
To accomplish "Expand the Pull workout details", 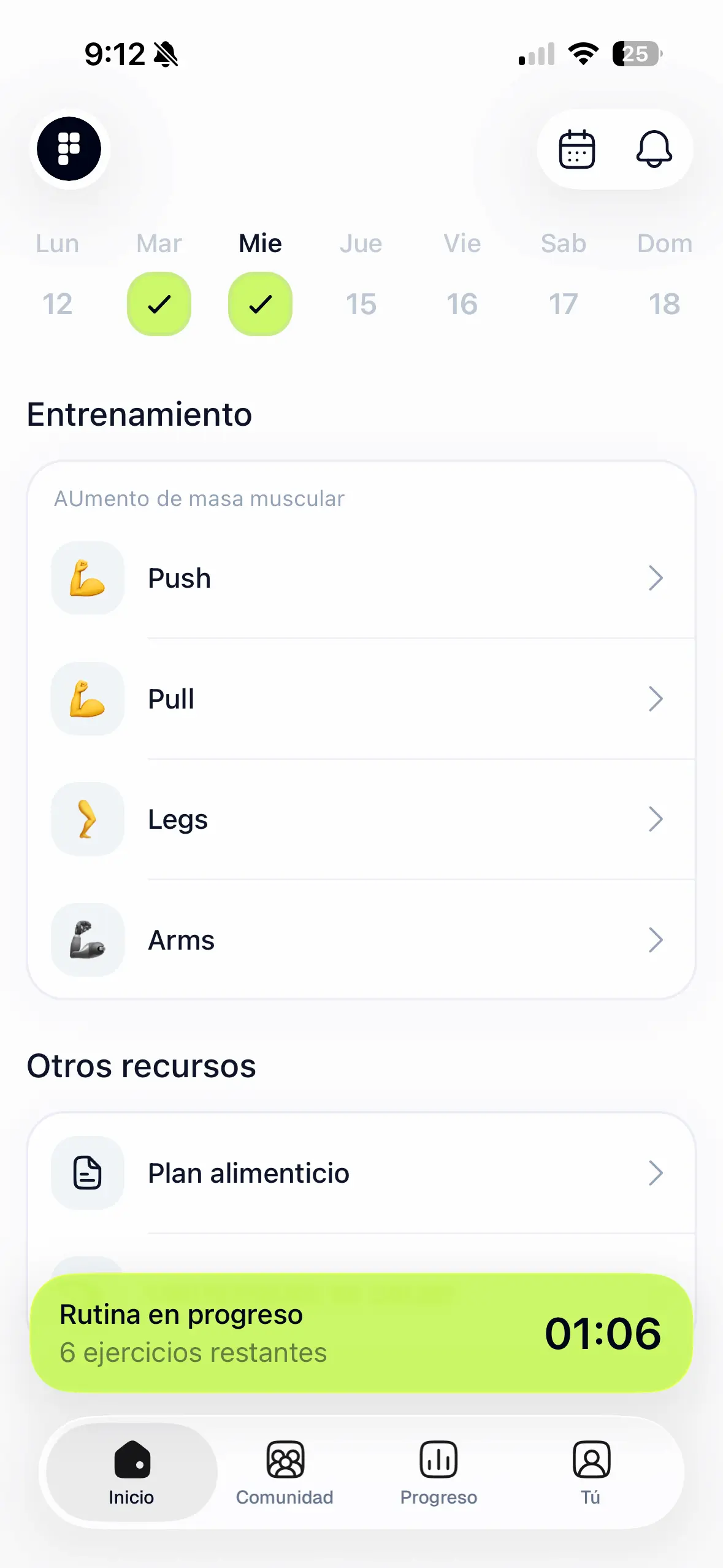I will click(x=656, y=698).
